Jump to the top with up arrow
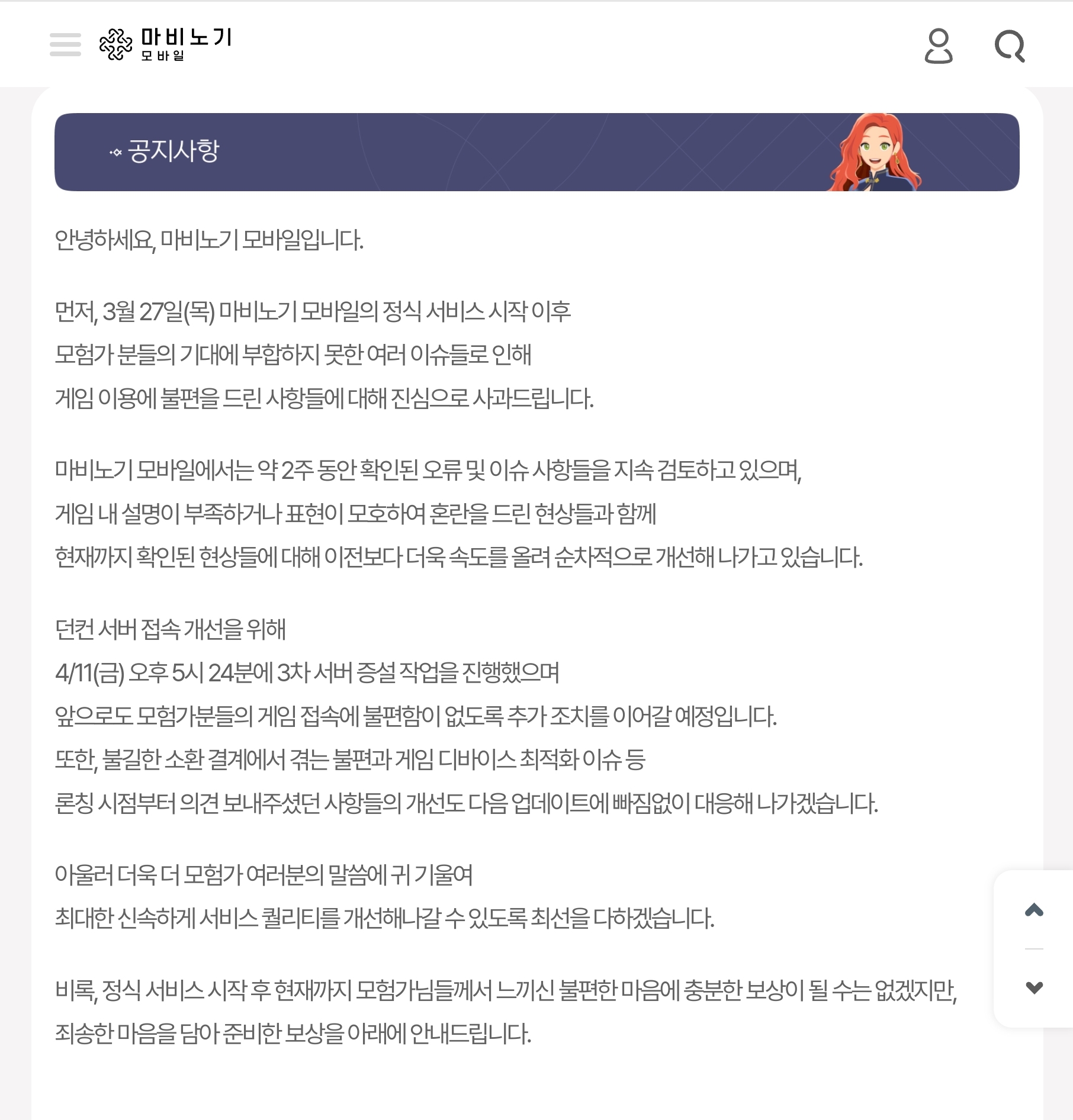The width and height of the screenshot is (1073, 1120). click(x=1034, y=910)
